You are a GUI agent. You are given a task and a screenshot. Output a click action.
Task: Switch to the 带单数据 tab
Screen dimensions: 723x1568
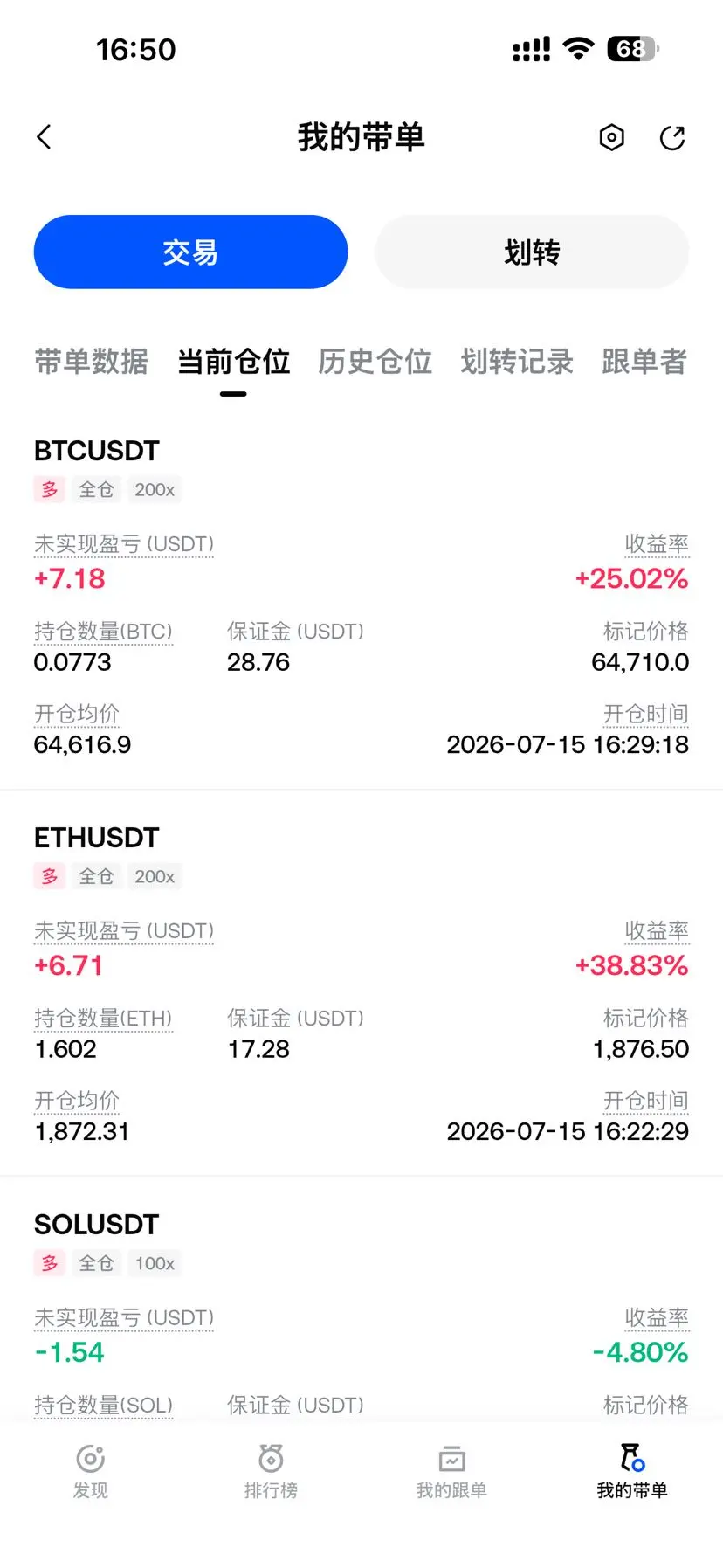[92, 361]
